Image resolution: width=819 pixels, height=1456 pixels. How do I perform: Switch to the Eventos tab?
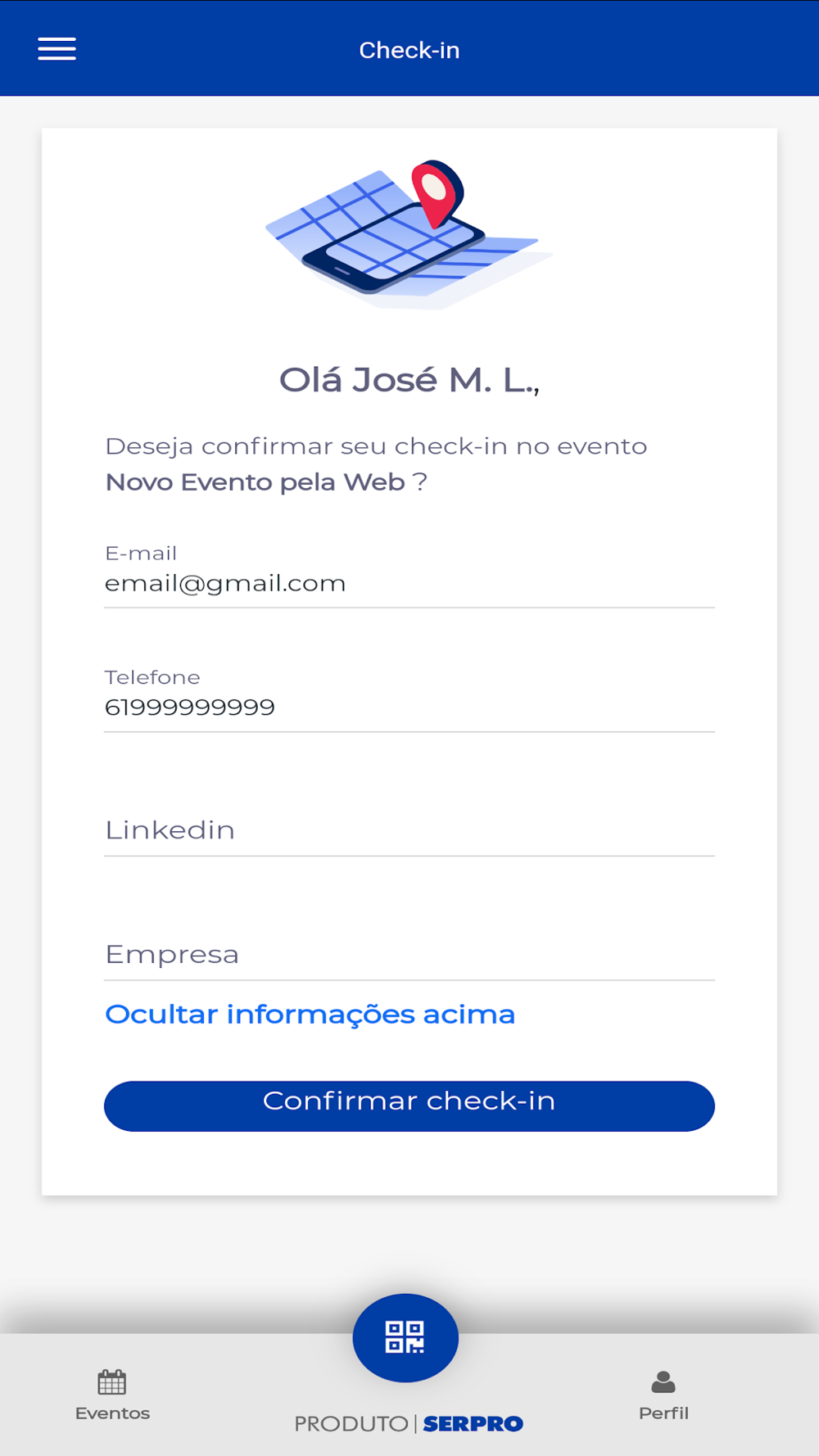click(112, 1395)
